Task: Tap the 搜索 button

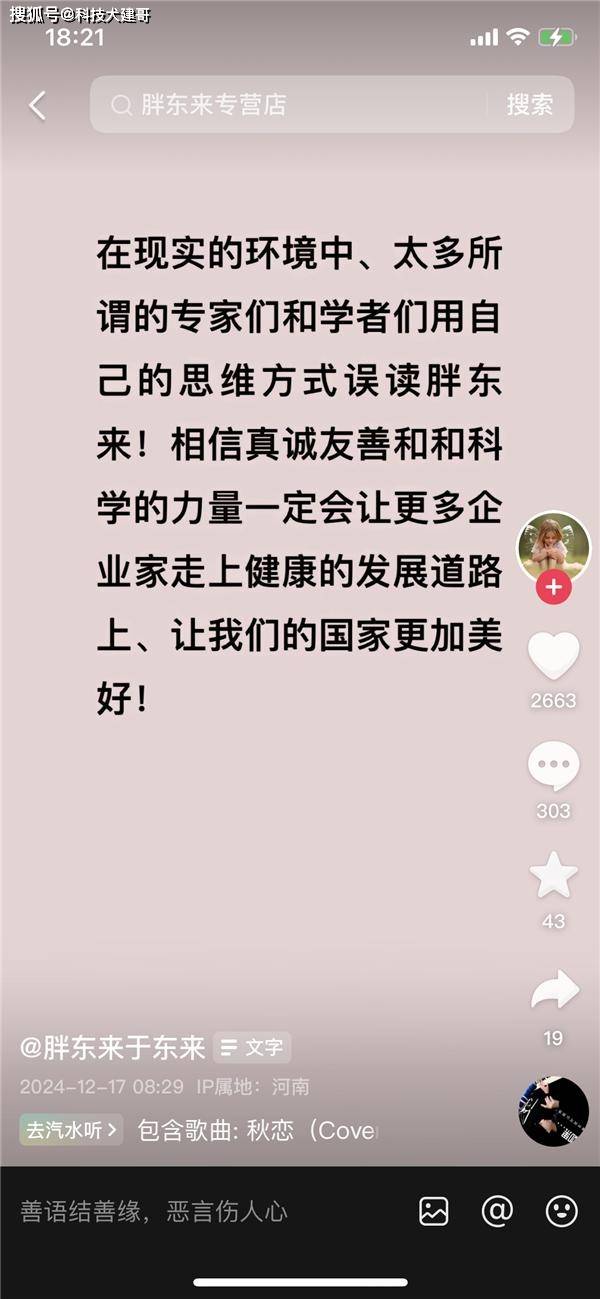Action: (x=530, y=105)
